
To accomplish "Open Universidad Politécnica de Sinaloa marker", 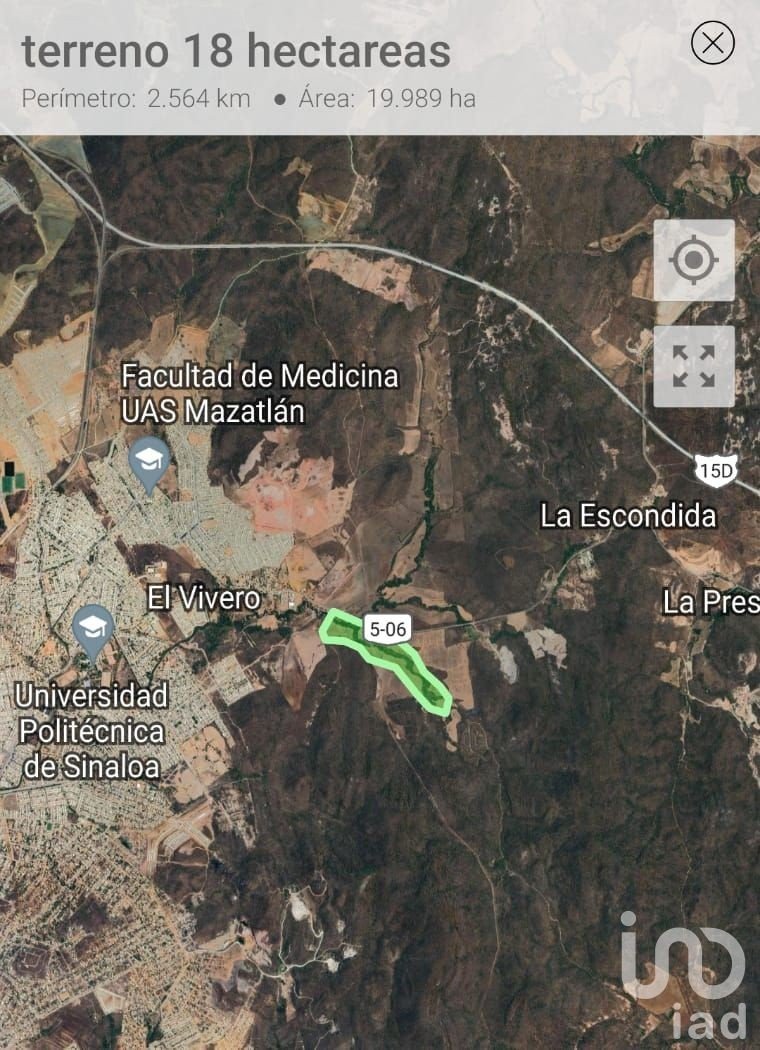I will (x=93, y=630).
